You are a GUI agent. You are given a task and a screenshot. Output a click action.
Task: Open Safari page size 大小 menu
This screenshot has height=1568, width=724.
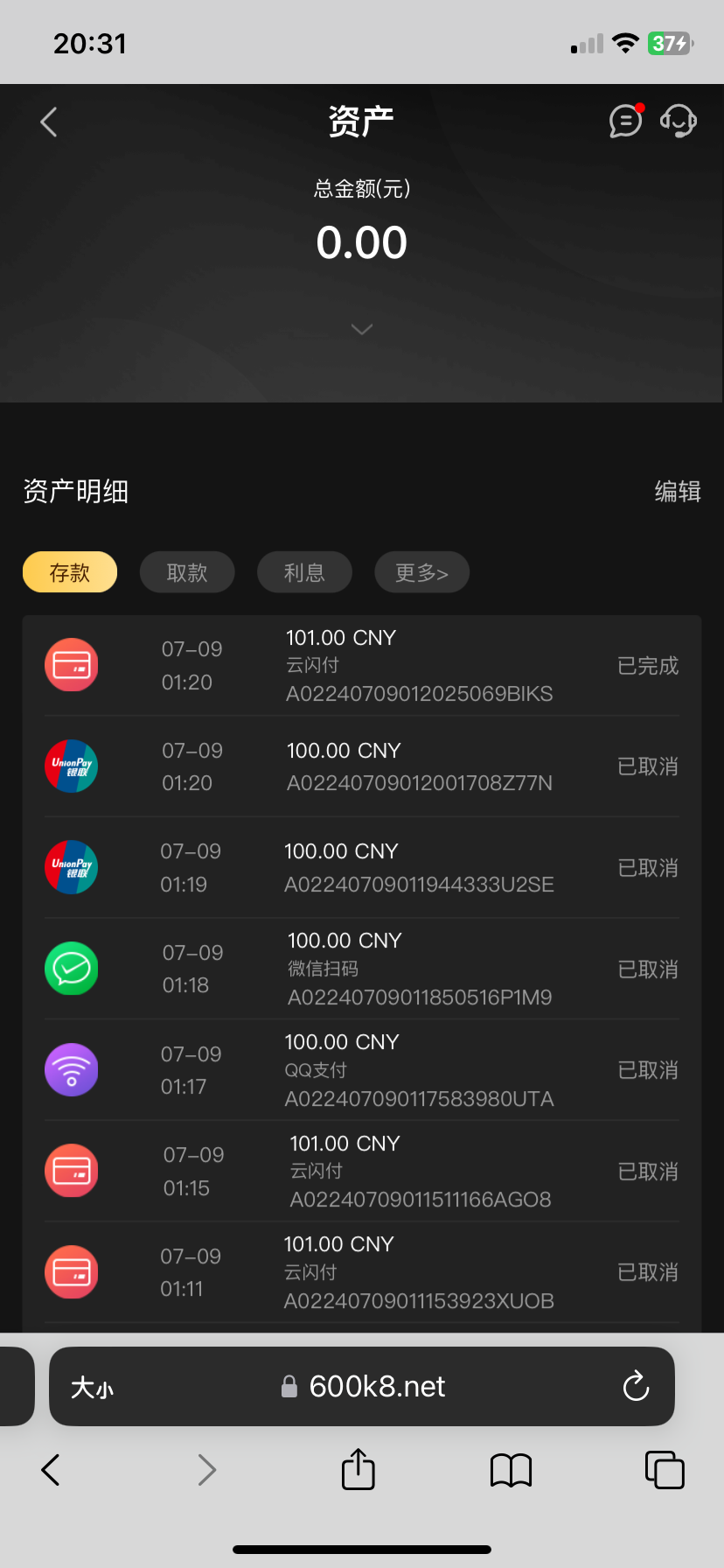(x=93, y=1387)
